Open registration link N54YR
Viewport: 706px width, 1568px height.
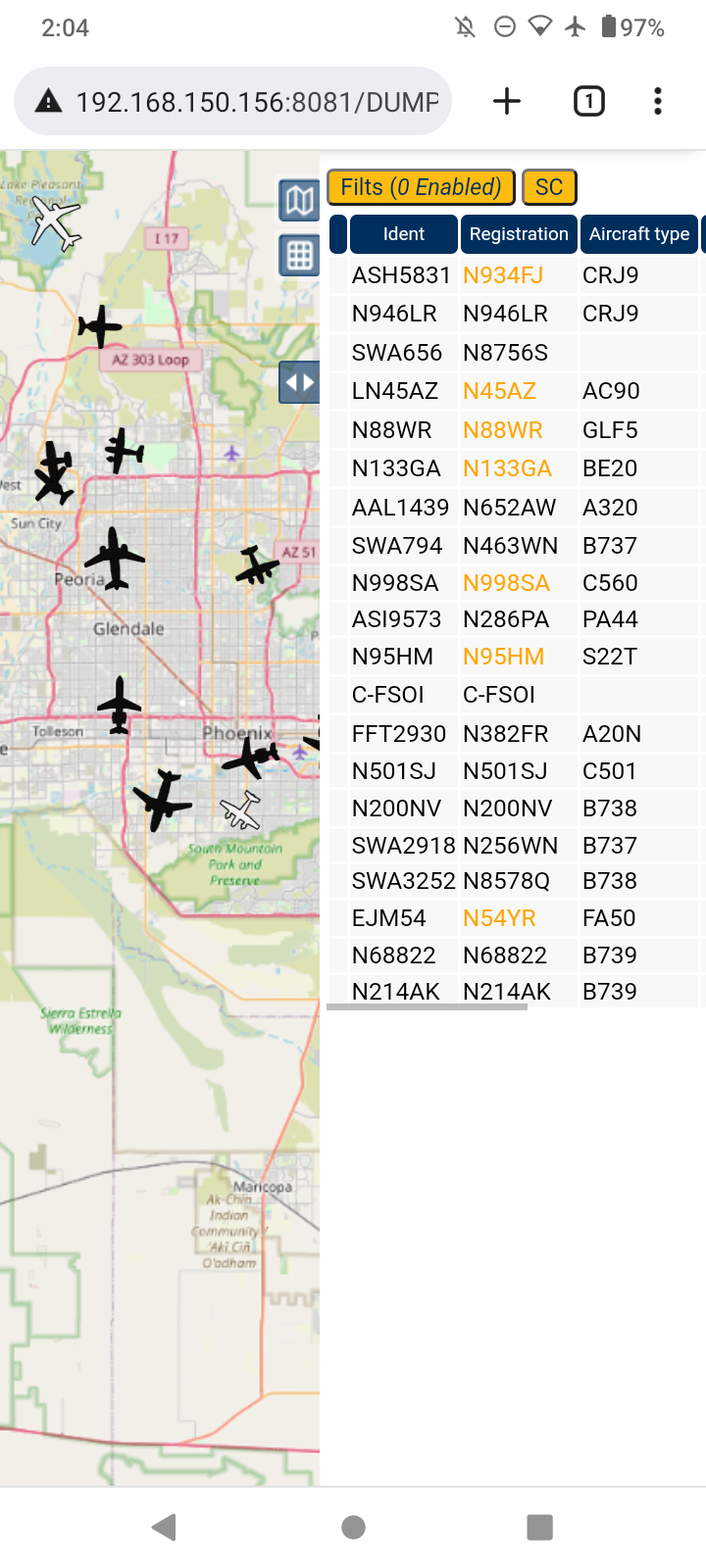click(499, 918)
